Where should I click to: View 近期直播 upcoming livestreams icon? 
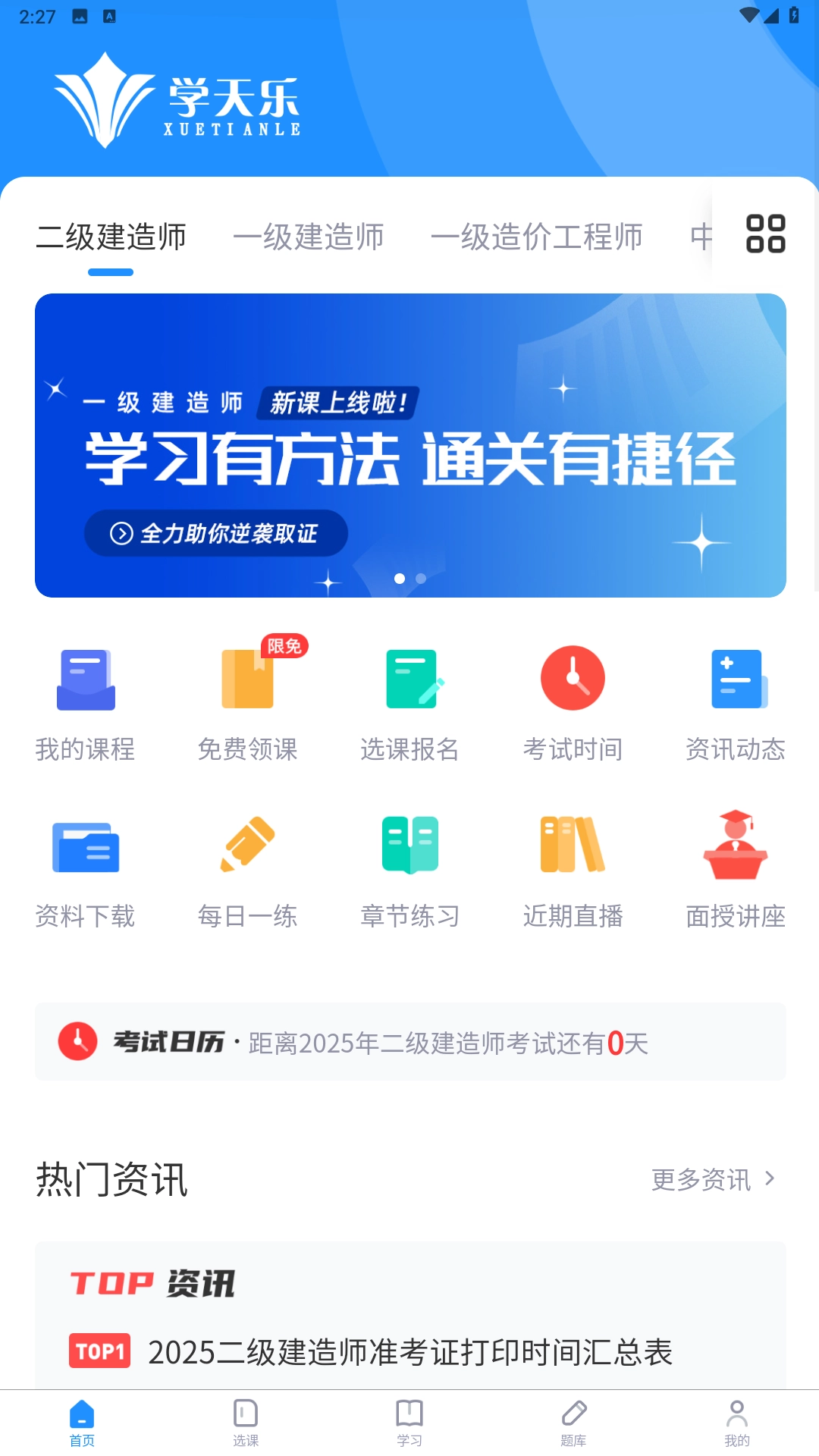click(573, 864)
